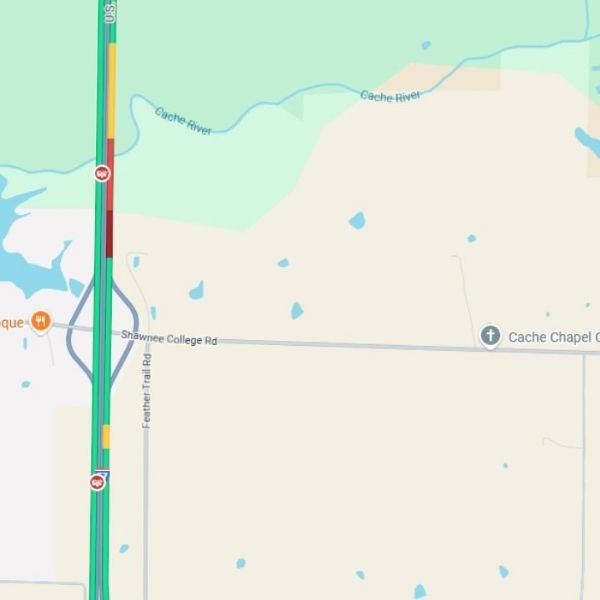This screenshot has width=600, height=600.
Task: View crash incident south of Shawnee College Rd
Action: point(97,482)
